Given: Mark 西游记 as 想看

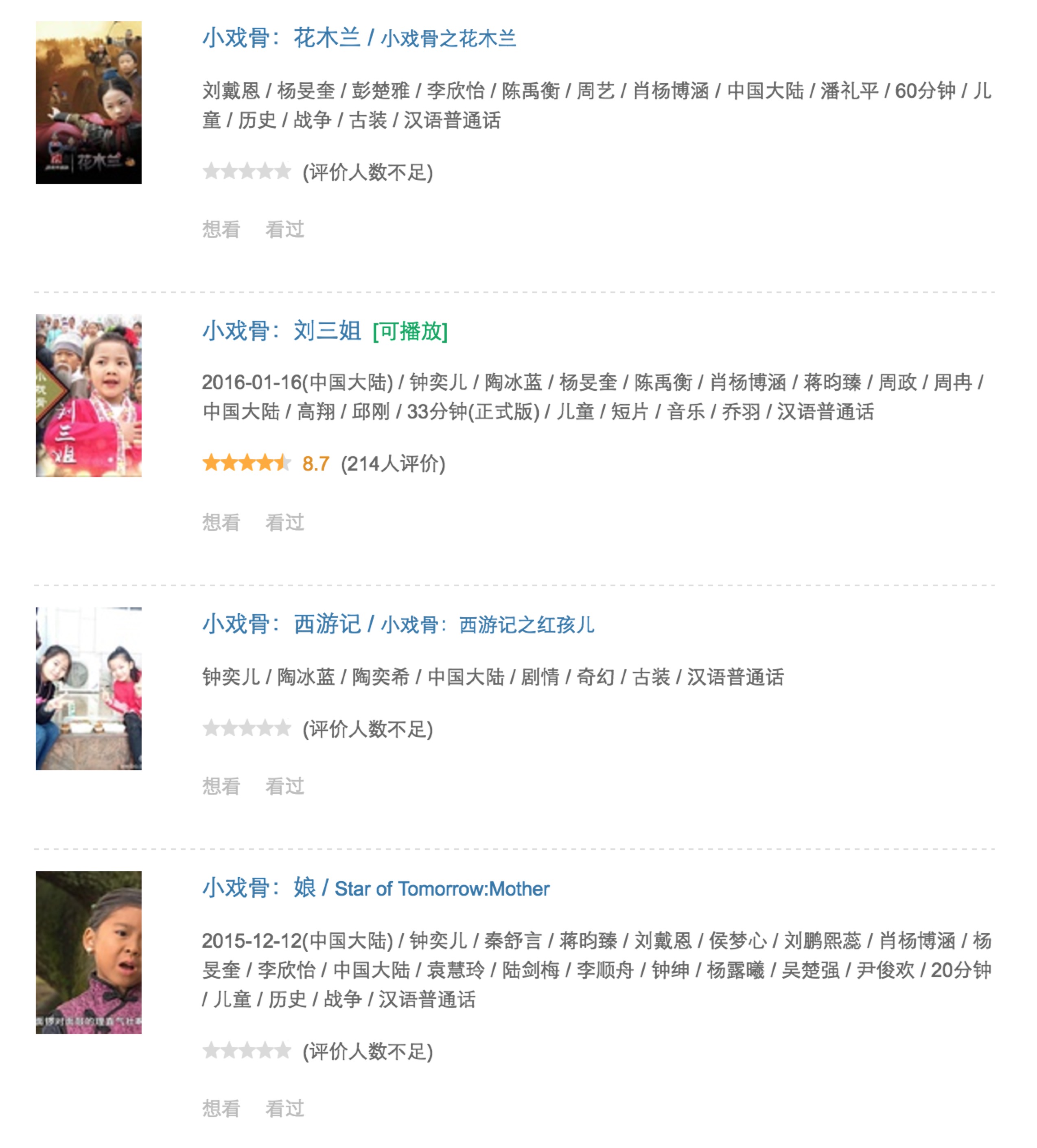Looking at the screenshot, I should point(221,787).
